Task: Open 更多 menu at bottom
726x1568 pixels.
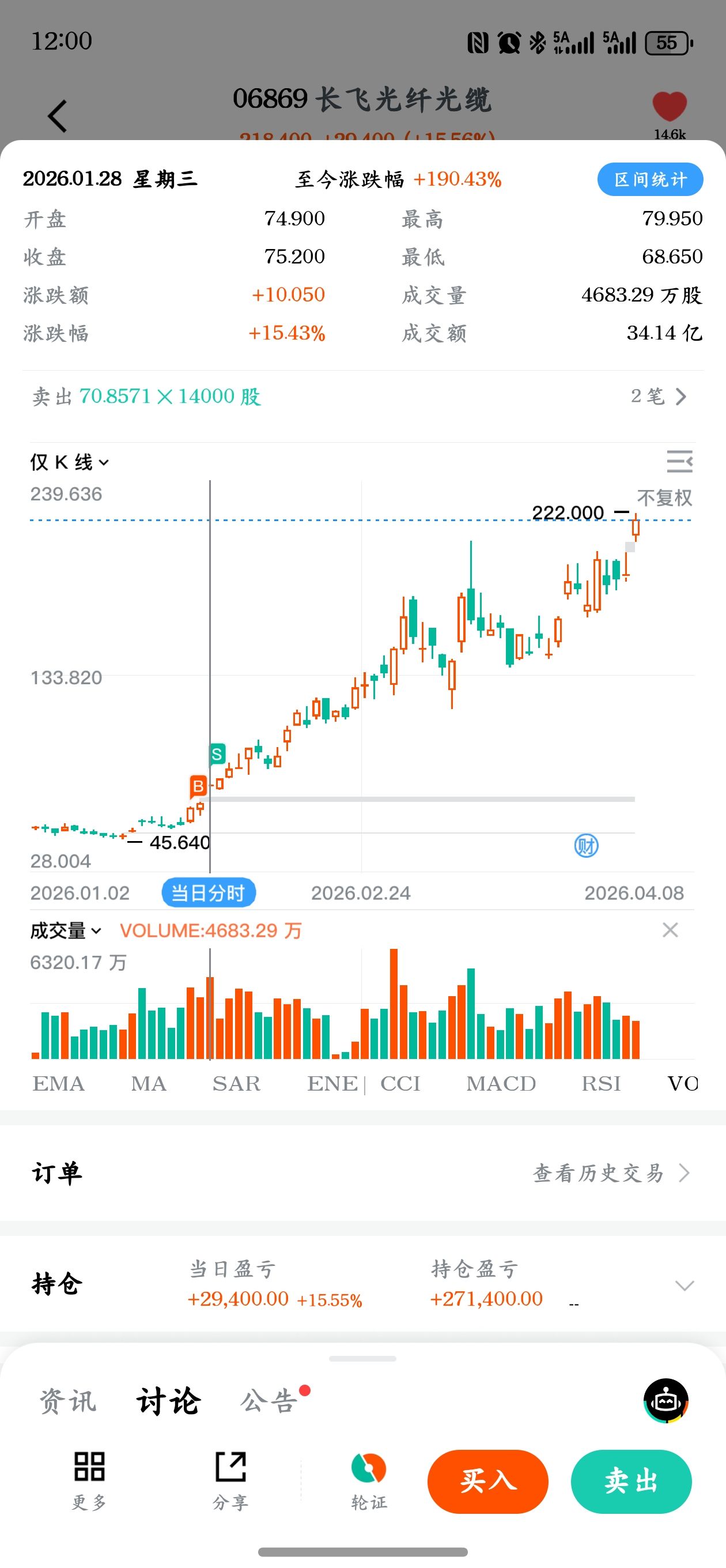Action: point(89,1479)
